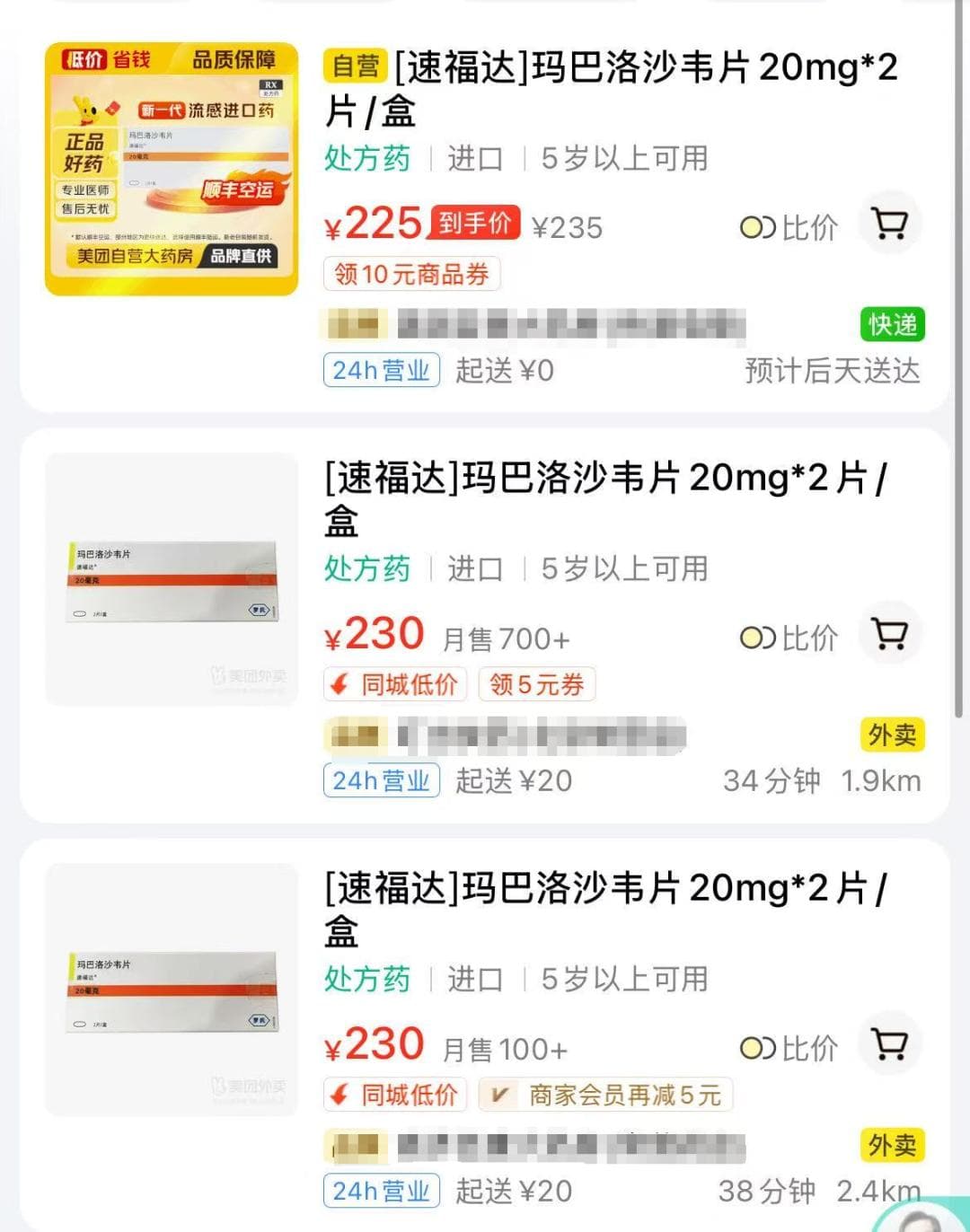Viewport: 970px width, 1232px height.
Task: Open the 自营 速福达 product with 顺丰空运 image
Action: (x=171, y=169)
